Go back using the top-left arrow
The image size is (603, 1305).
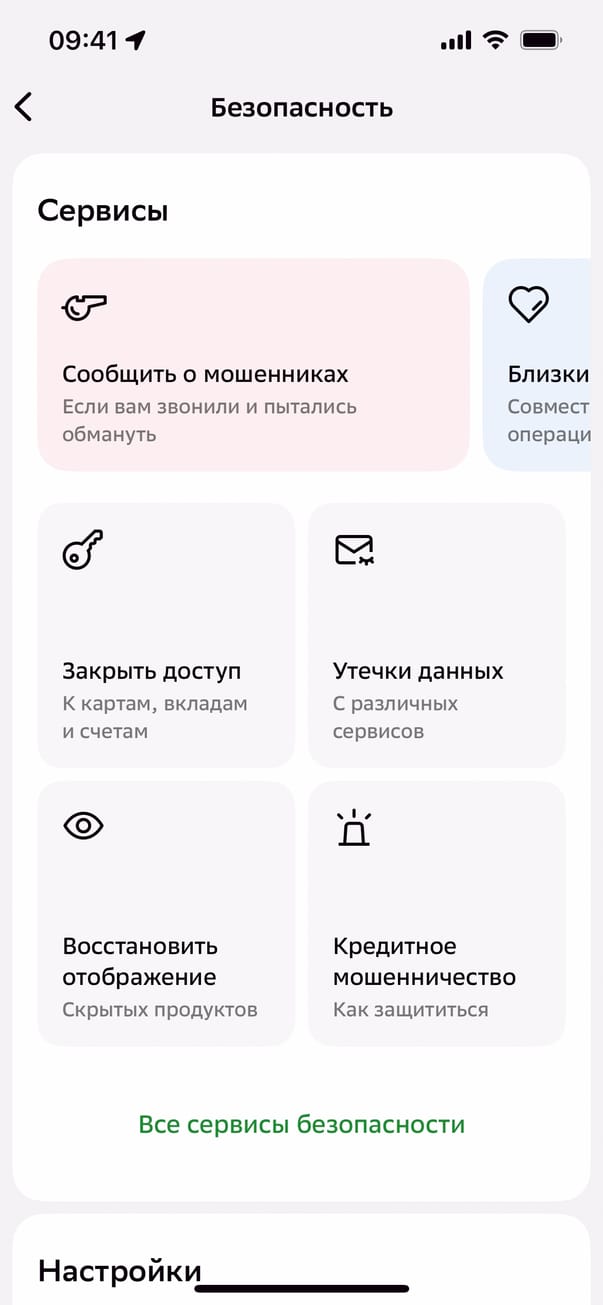click(x=24, y=107)
